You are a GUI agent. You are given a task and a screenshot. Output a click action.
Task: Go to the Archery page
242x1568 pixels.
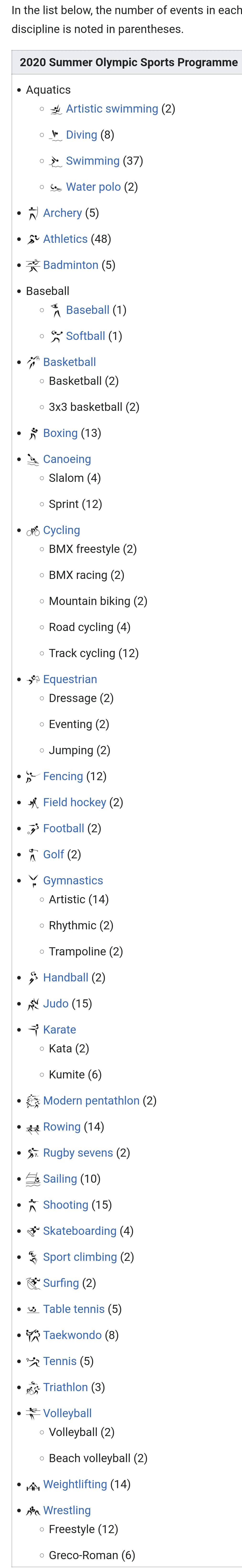(62, 213)
